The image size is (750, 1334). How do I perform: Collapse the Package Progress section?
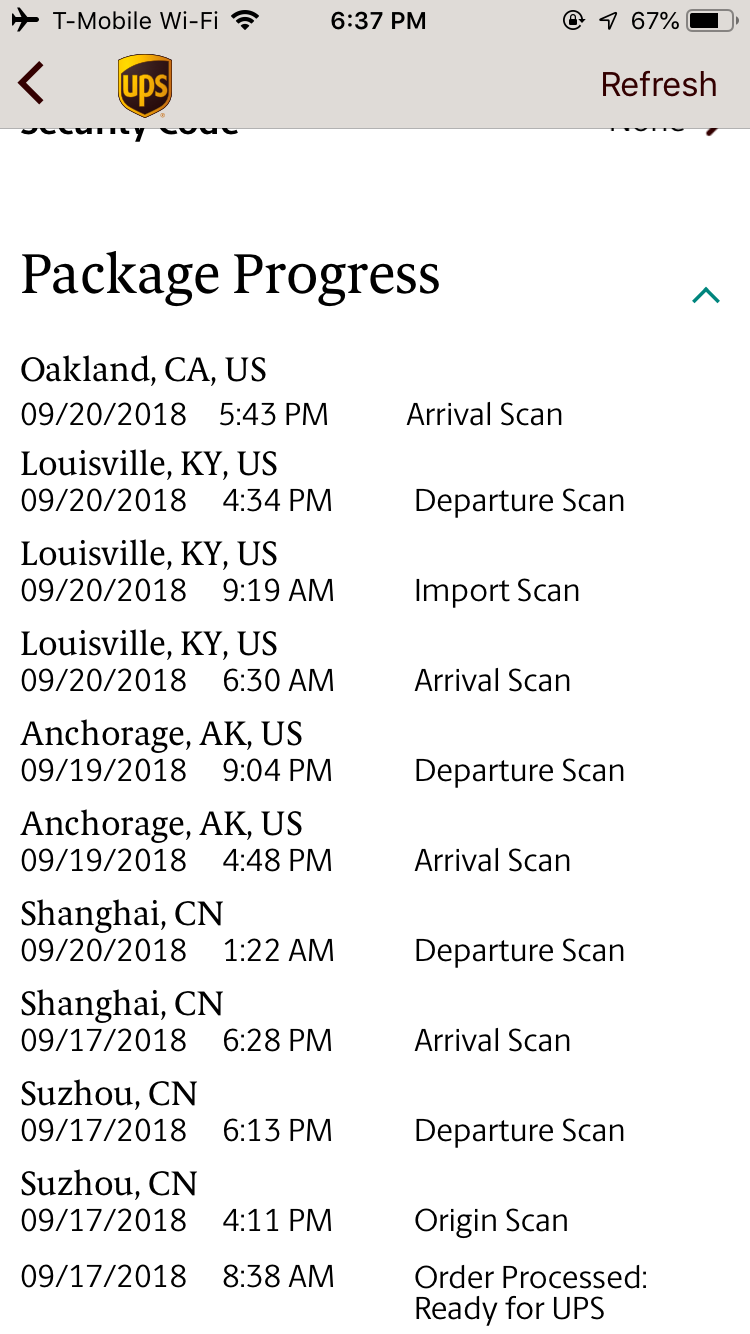point(706,295)
